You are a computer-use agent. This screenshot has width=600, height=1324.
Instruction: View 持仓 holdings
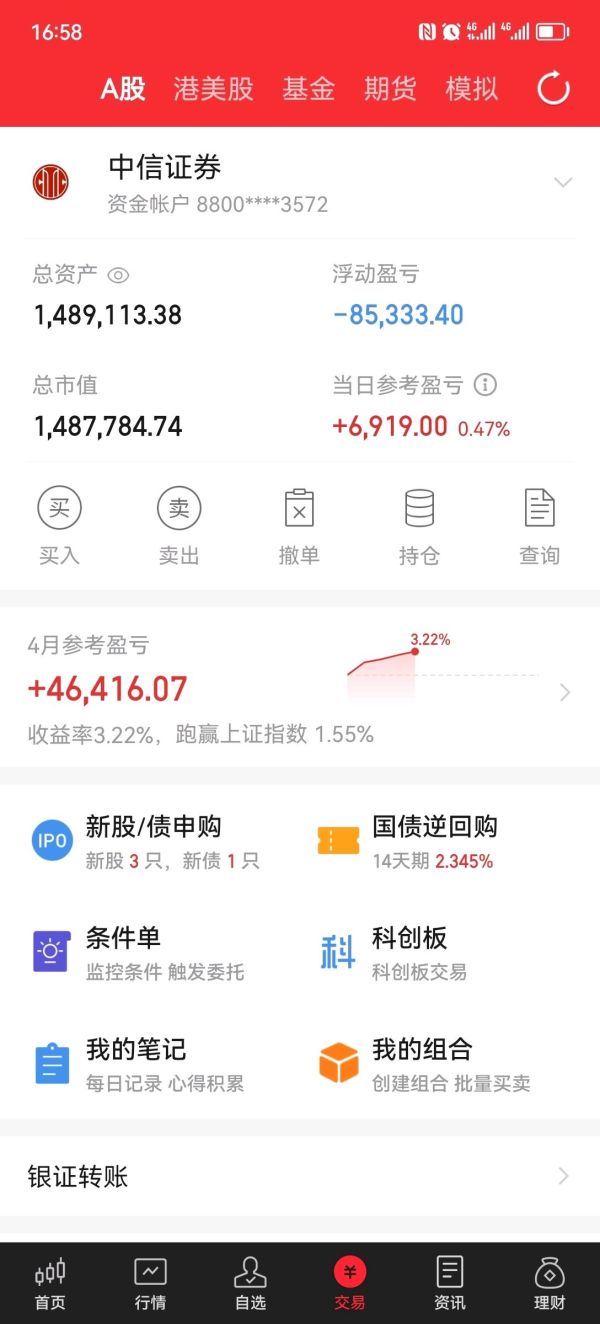click(x=419, y=526)
